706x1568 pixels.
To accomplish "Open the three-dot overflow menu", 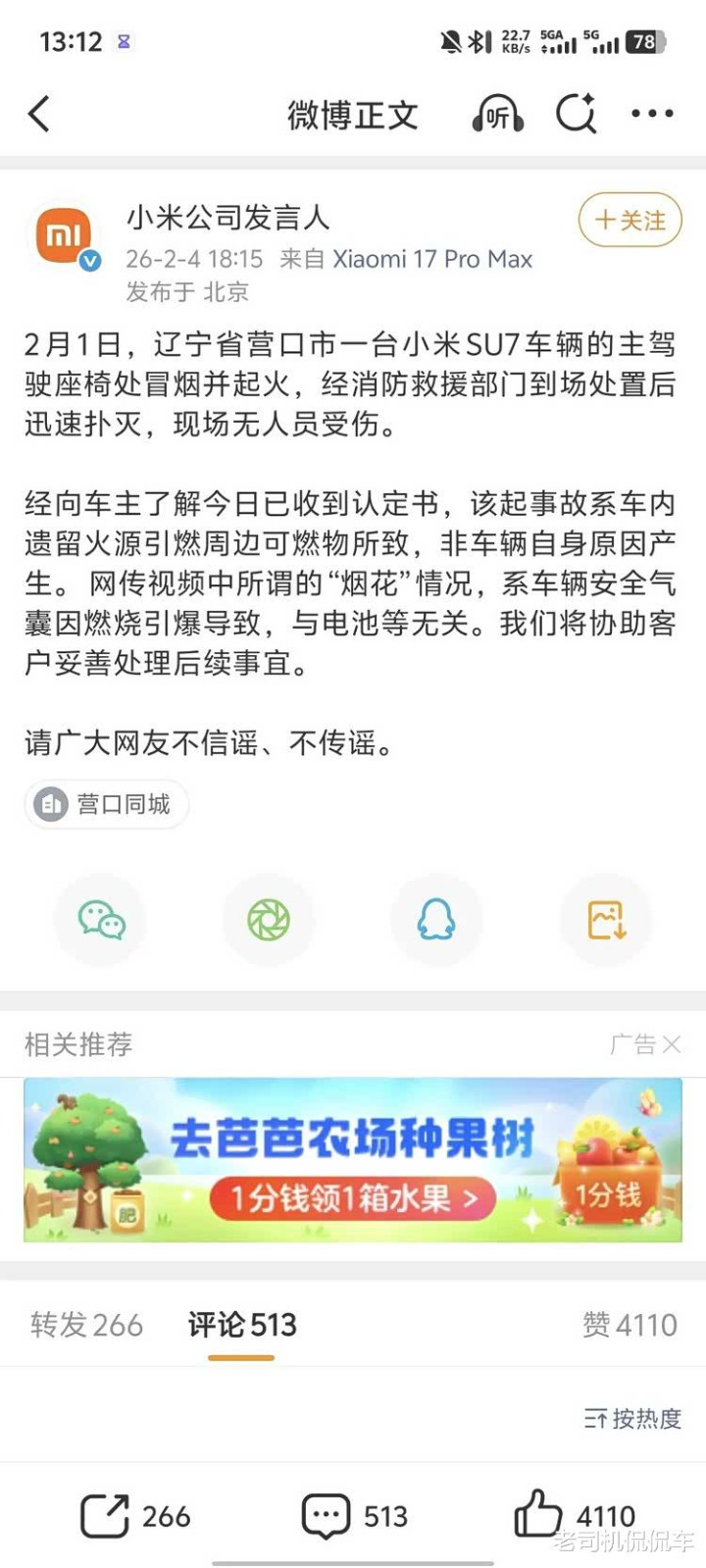I will 652,114.
